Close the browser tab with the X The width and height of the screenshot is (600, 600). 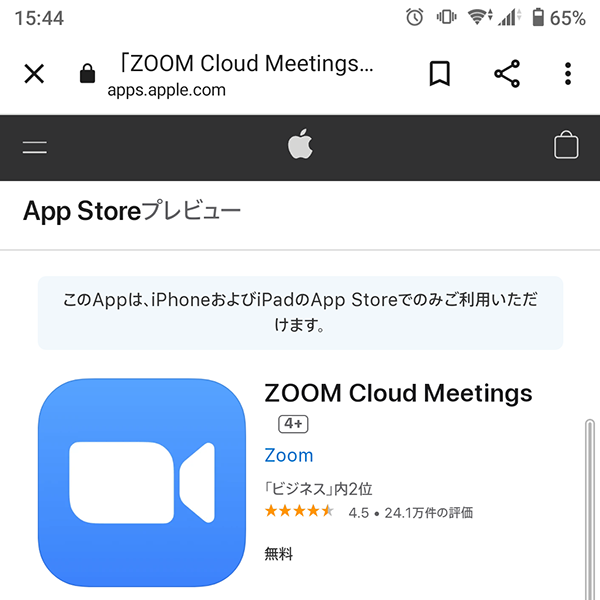(x=34, y=74)
